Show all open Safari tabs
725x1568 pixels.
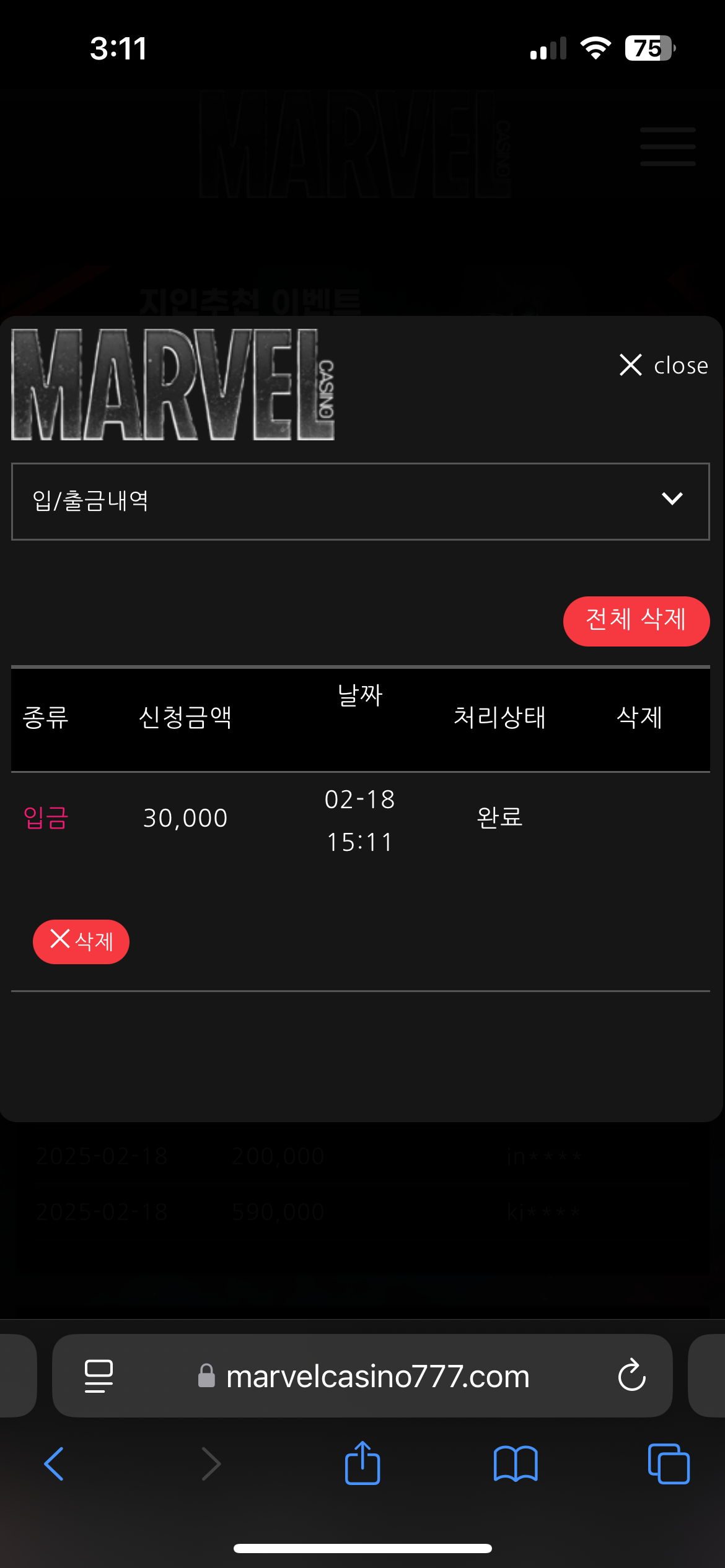[x=668, y=1464]
